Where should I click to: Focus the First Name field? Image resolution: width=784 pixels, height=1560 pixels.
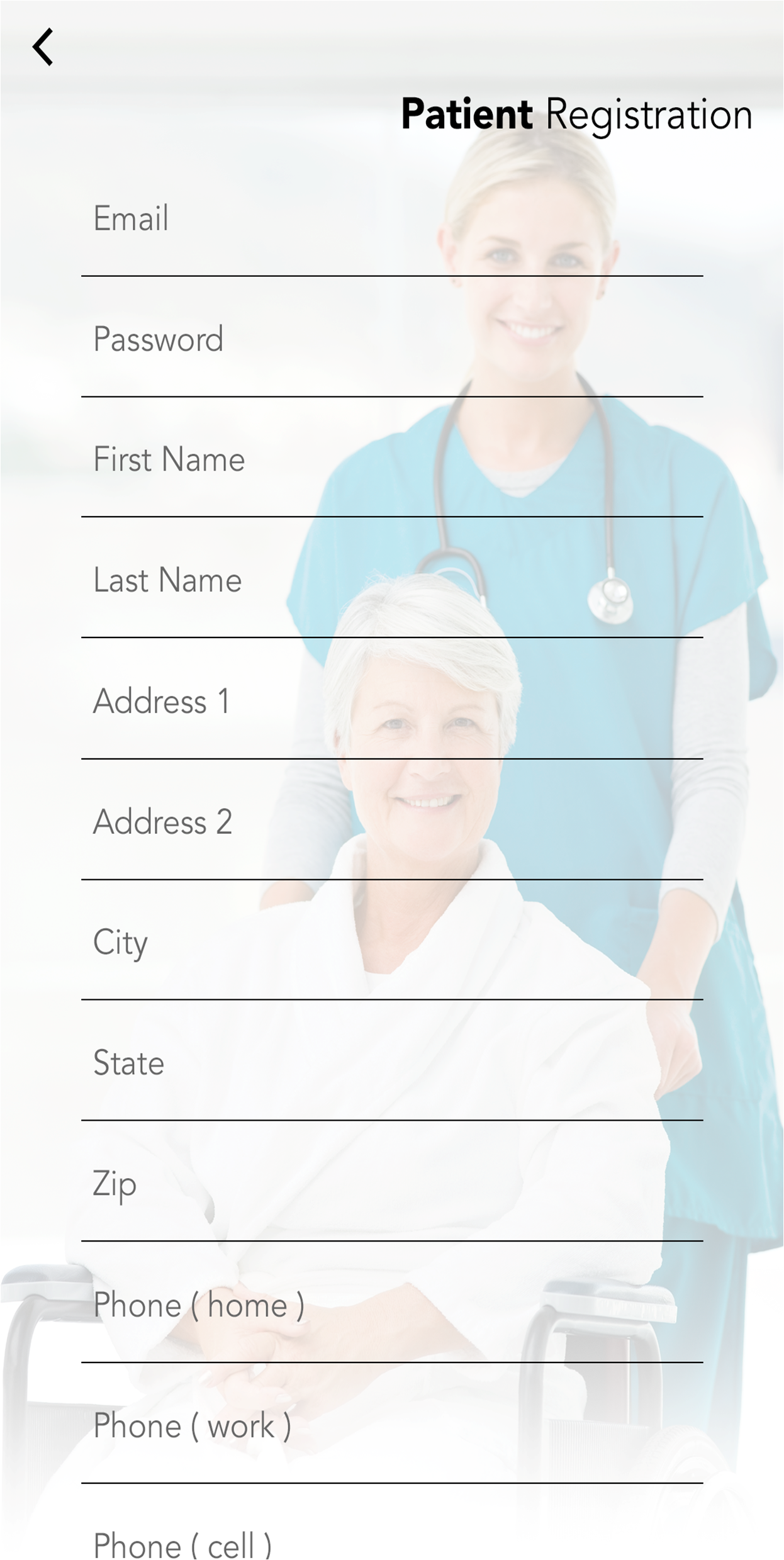click(x=391, y=460)
